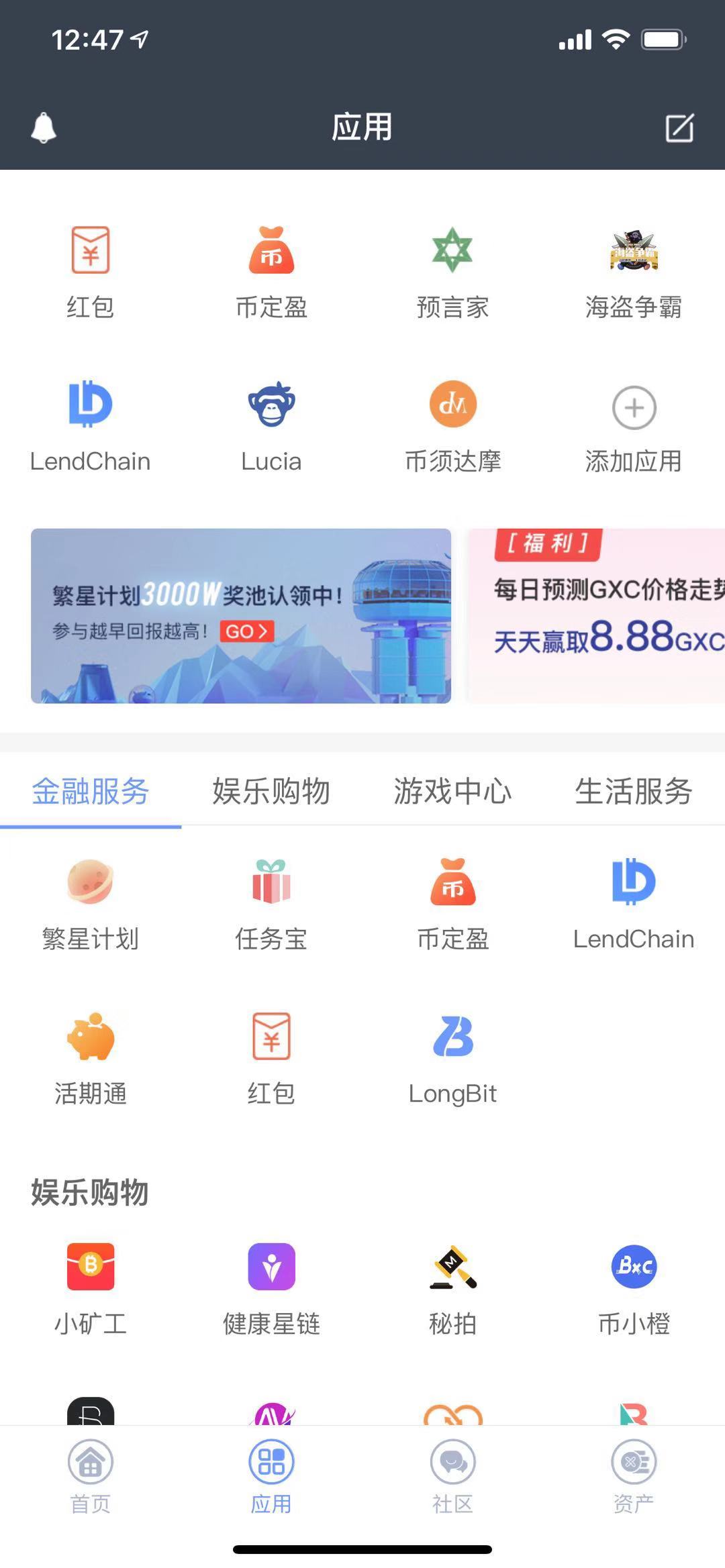This screenshot has width=725, height=1568.
Task: Tap the 繁星计划 3000W banner
Action: point(240,615)
